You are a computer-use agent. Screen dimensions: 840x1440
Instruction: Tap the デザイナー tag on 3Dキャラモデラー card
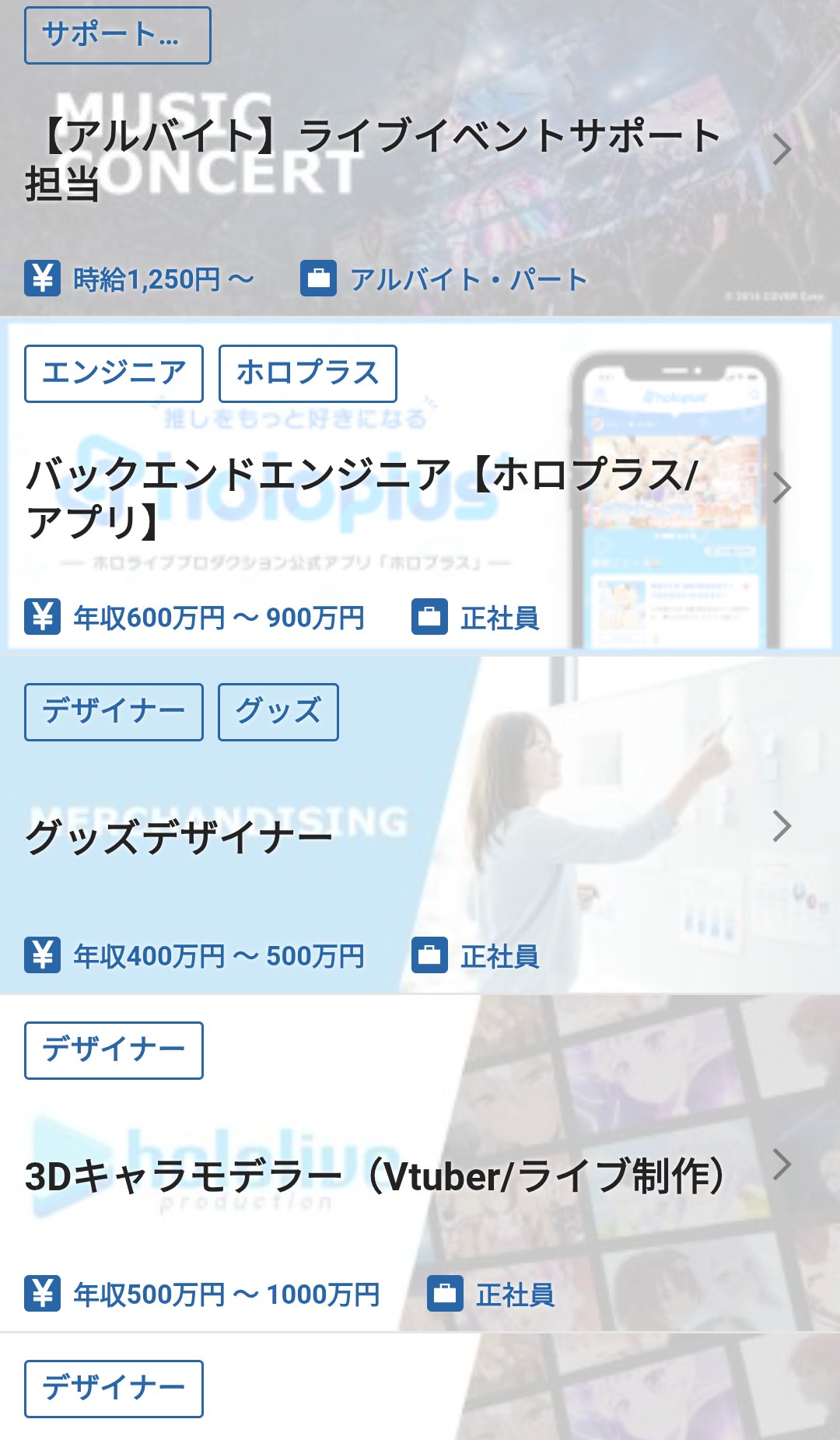pos(114,1050)
